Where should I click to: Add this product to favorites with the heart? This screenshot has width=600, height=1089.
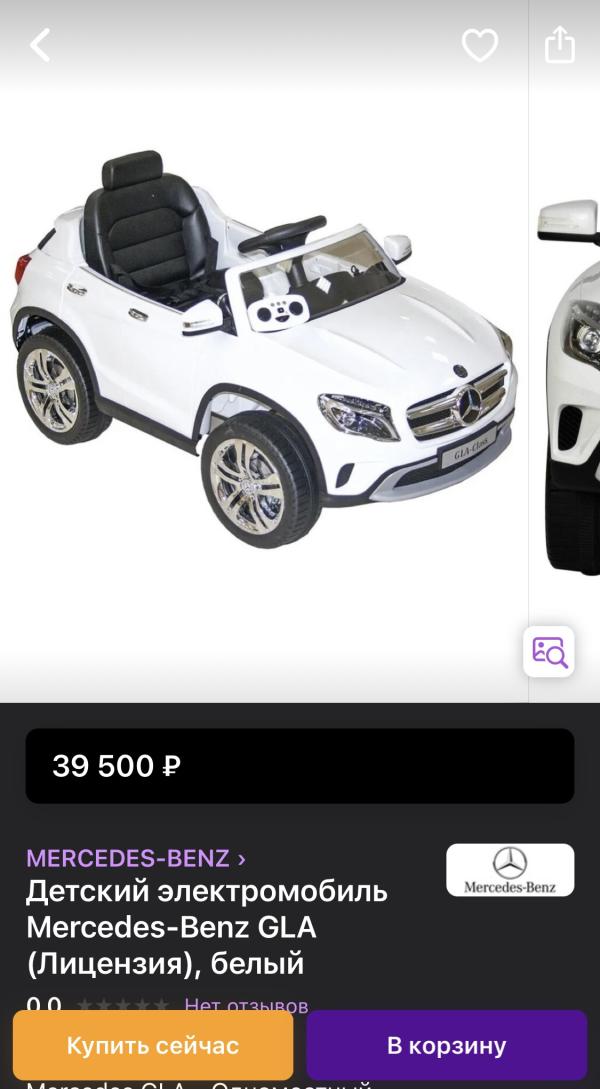tap(480, 46)
